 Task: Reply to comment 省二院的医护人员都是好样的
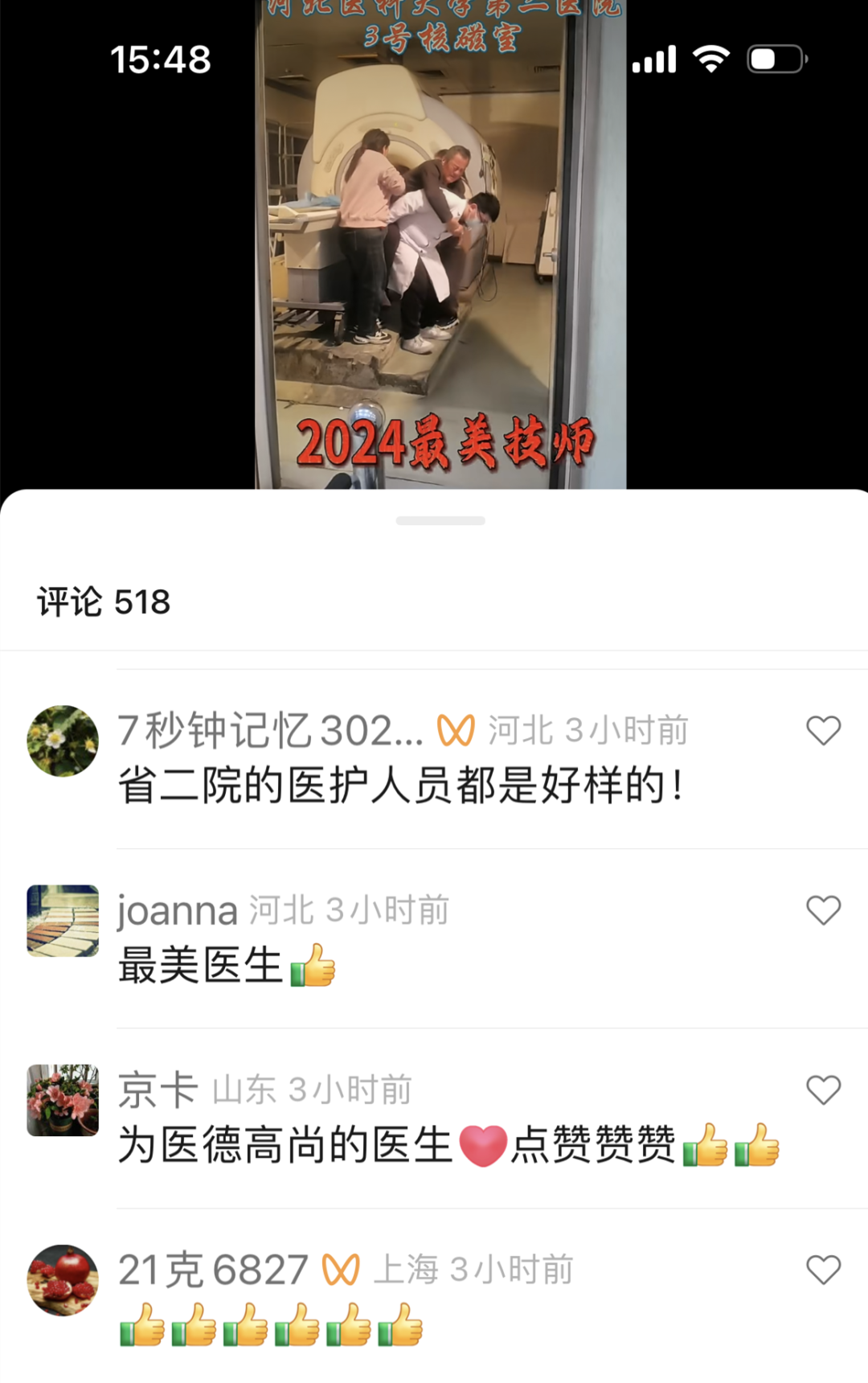(400, 786)
